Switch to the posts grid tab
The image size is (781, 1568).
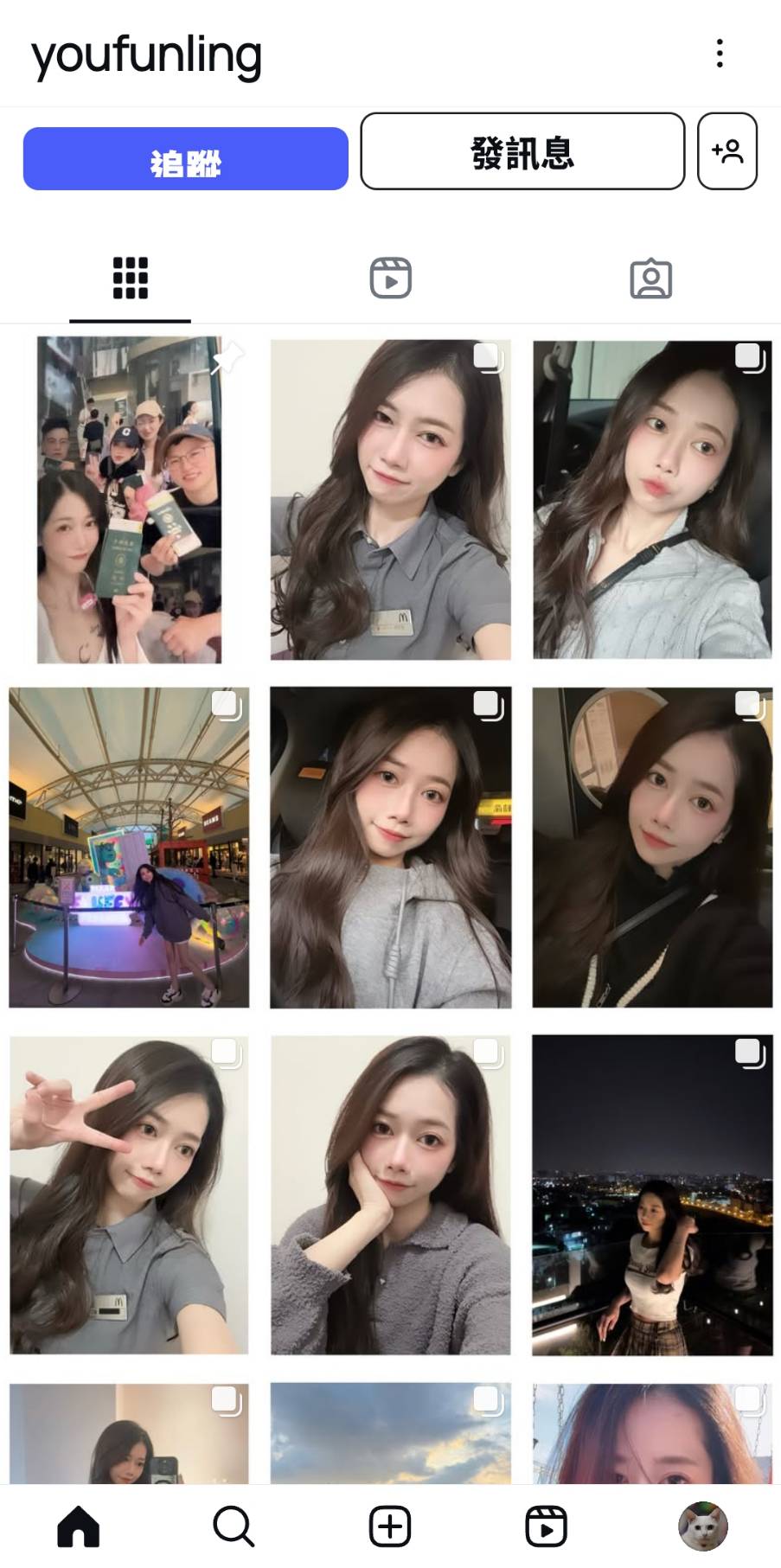point(130,278)
